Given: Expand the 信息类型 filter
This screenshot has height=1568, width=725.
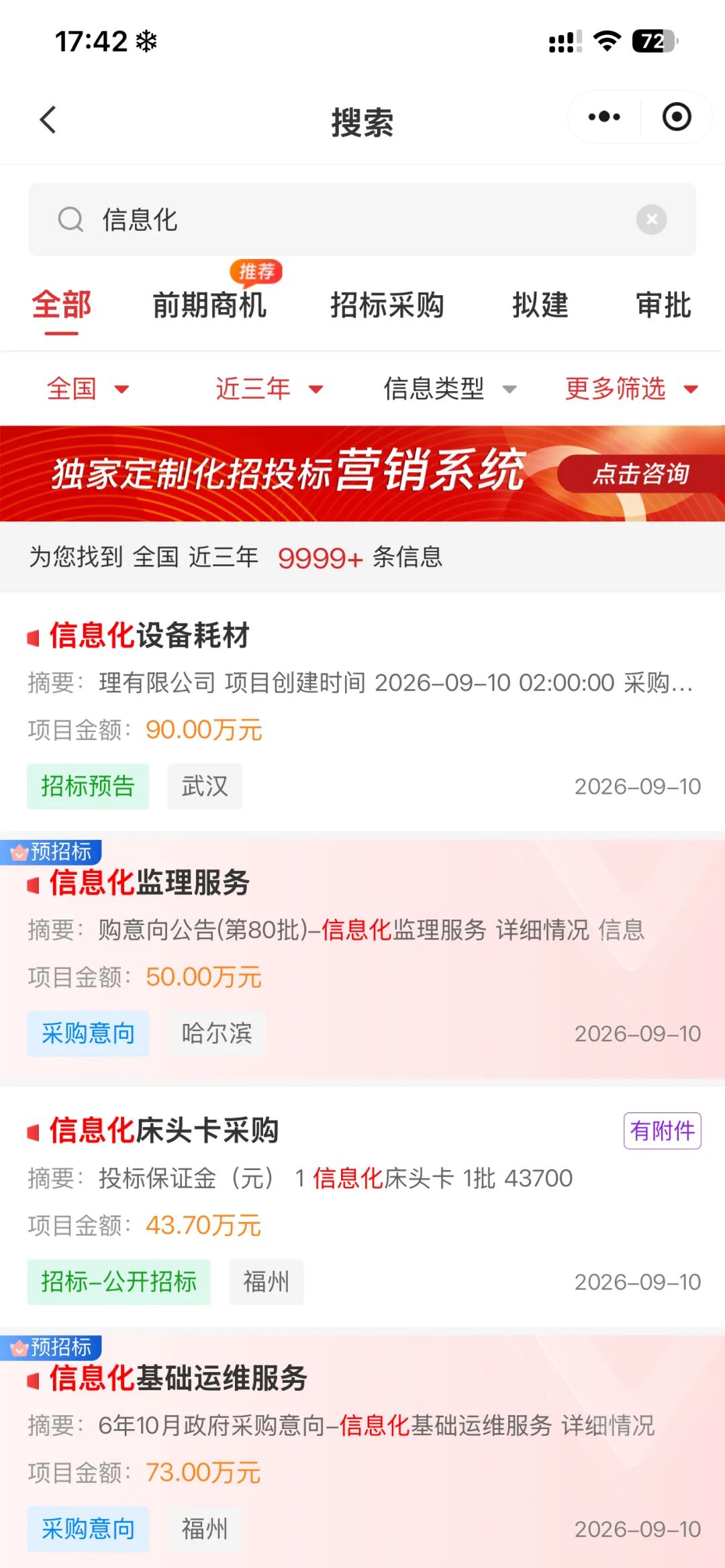Looking at the screenshot, I should click(450, 388).
